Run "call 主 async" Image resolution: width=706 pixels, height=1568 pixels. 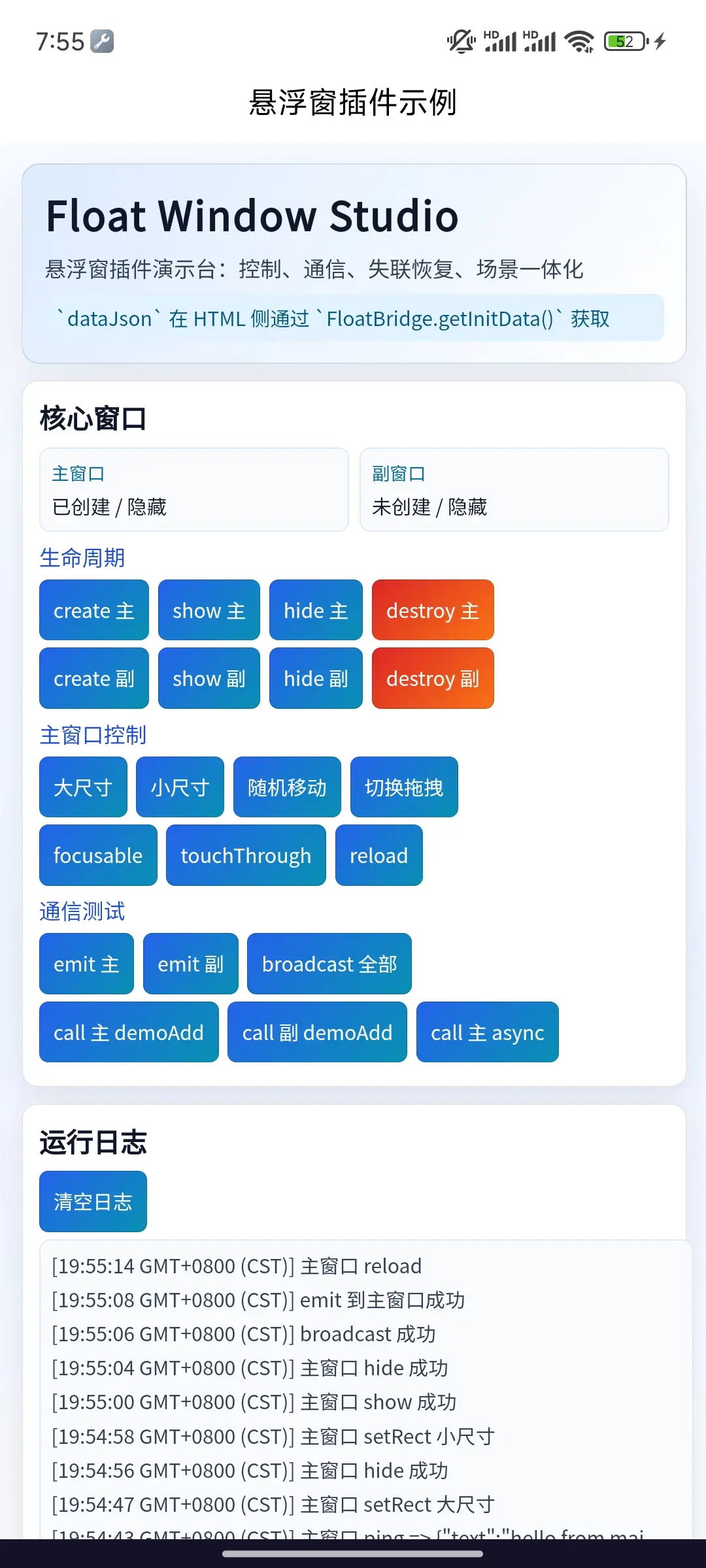click(487, 1032)
